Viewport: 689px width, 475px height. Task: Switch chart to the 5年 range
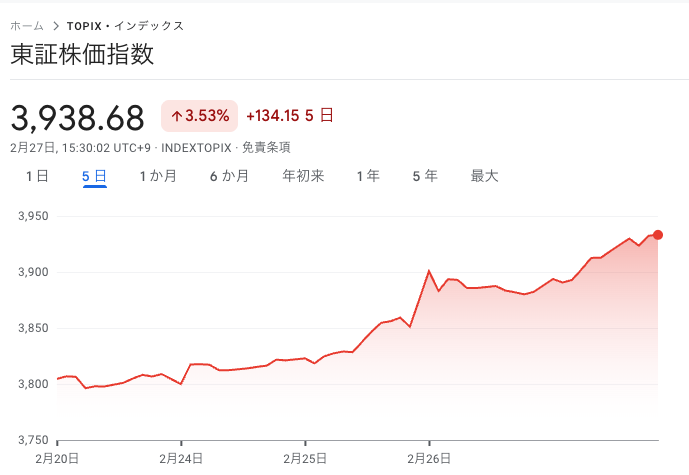pos(425,176)
